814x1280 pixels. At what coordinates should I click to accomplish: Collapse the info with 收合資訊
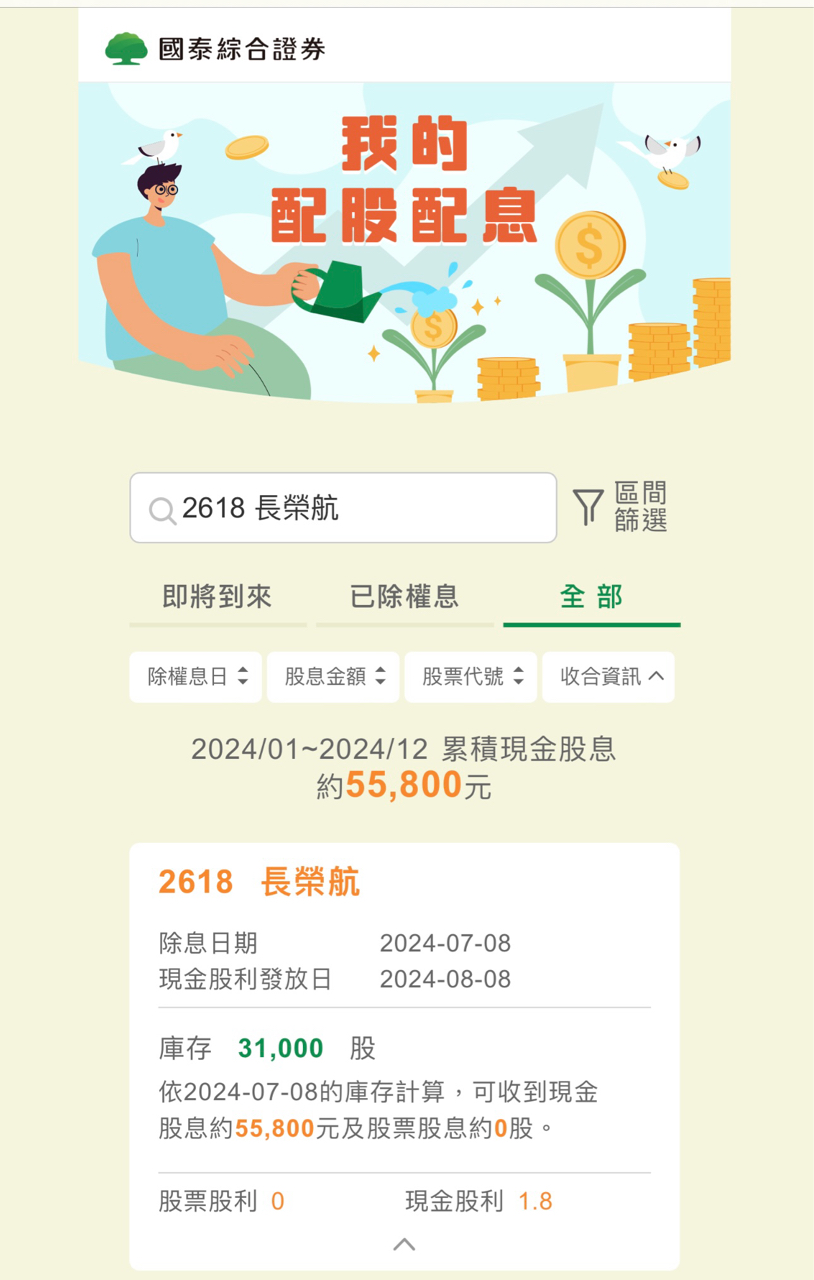point(609,677)
